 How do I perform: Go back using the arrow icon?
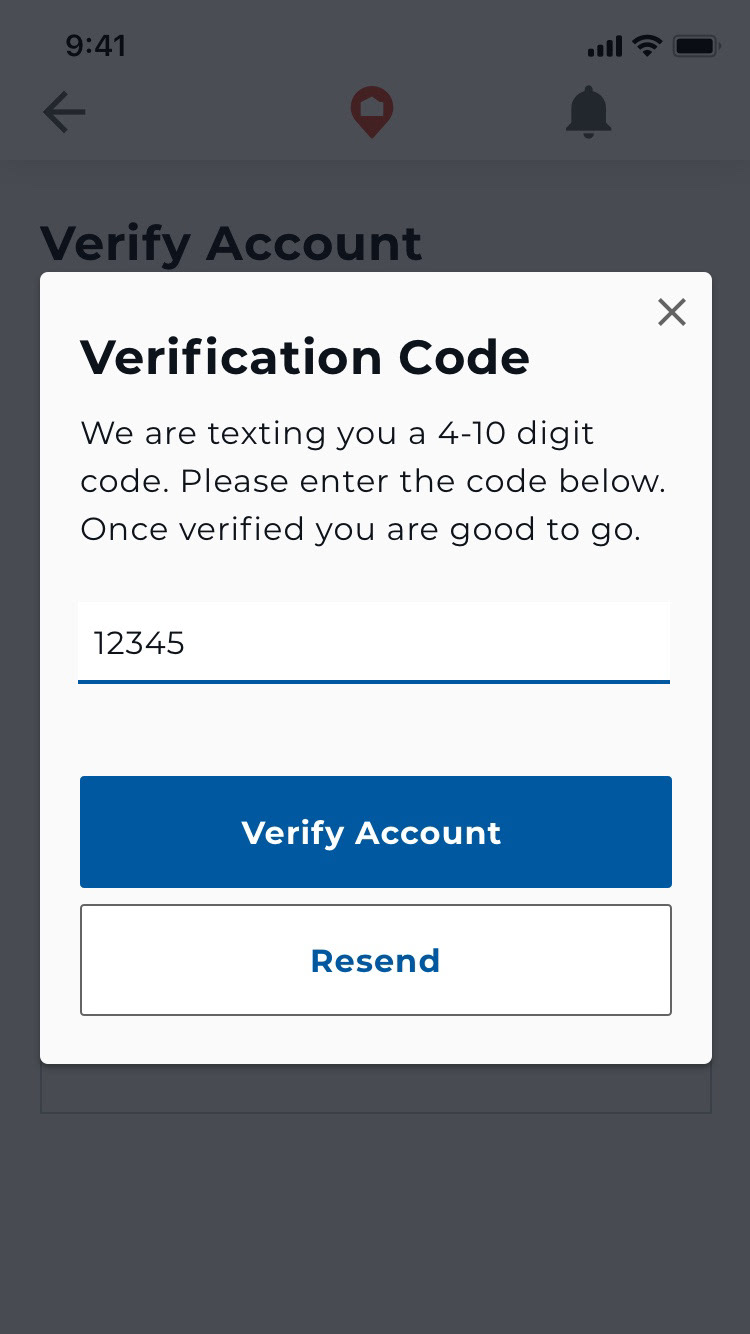[x=64, y=112]
